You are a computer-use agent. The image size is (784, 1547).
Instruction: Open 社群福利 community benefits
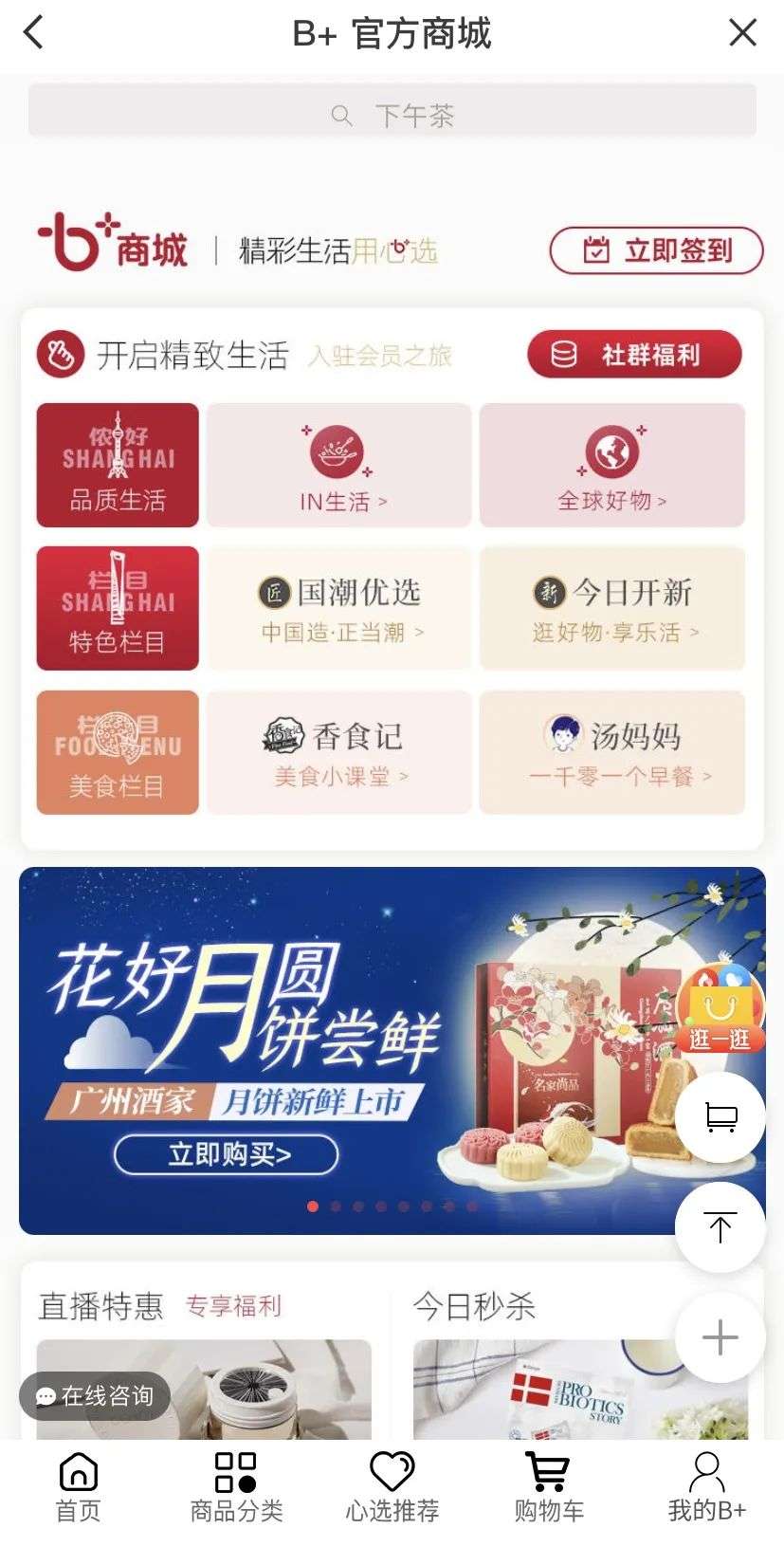[634, 355]
